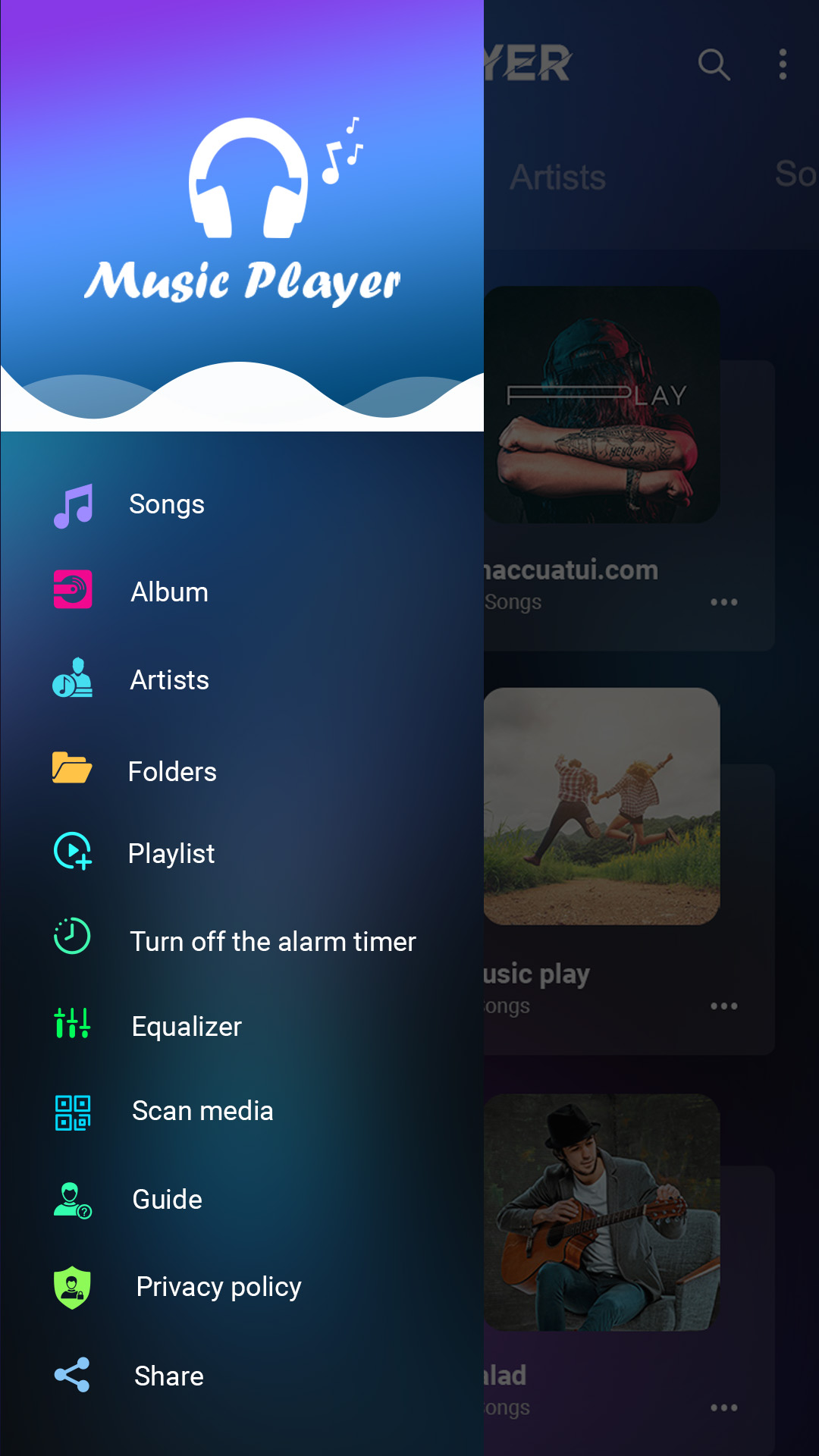This screenshot has height=1456, width=819.
Task: Switch to the Artists top tab
Action: (x=557, y=178)
